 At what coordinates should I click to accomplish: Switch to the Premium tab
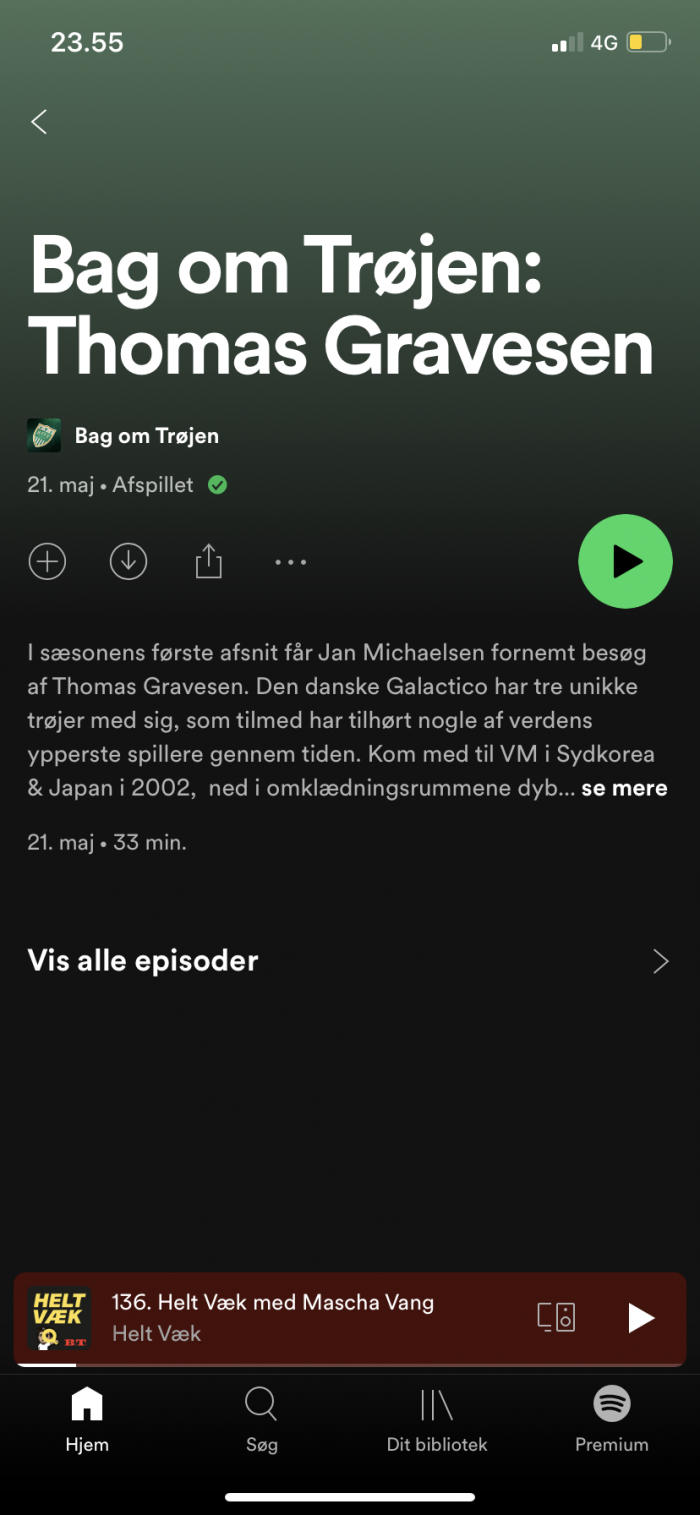(611, 1420)
